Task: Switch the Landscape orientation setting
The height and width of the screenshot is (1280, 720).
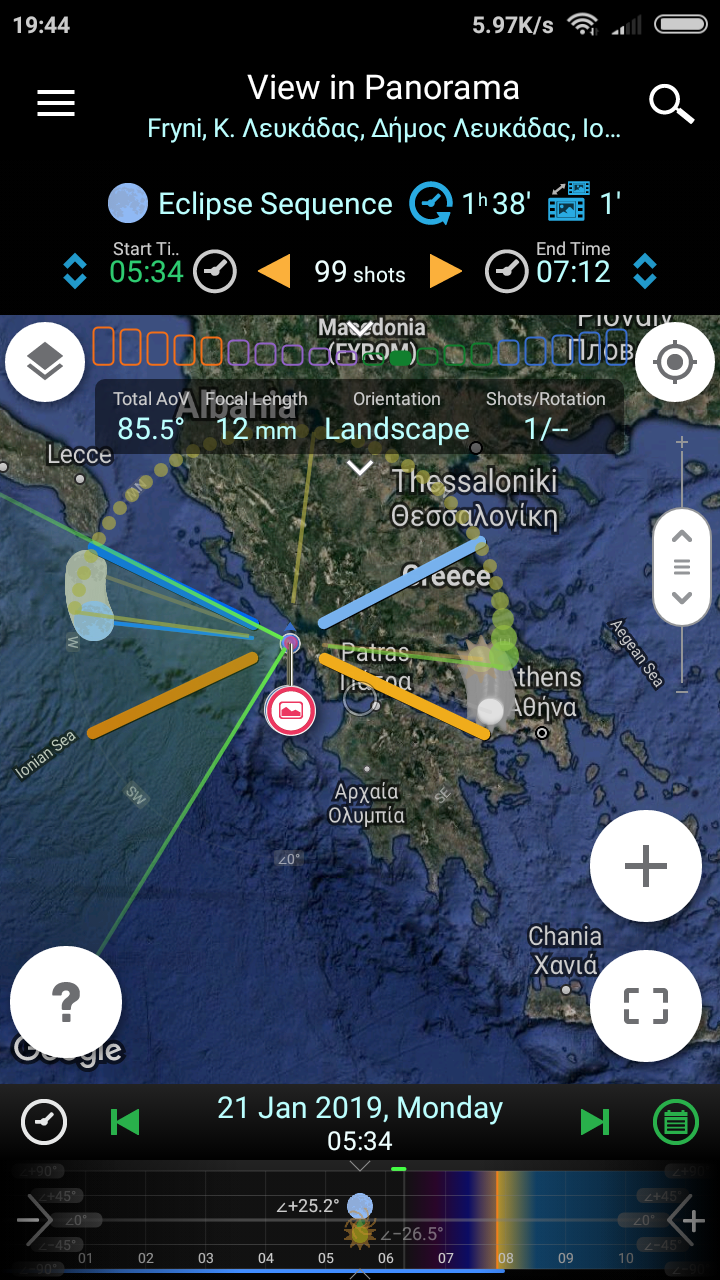Action: click(397, 430)
